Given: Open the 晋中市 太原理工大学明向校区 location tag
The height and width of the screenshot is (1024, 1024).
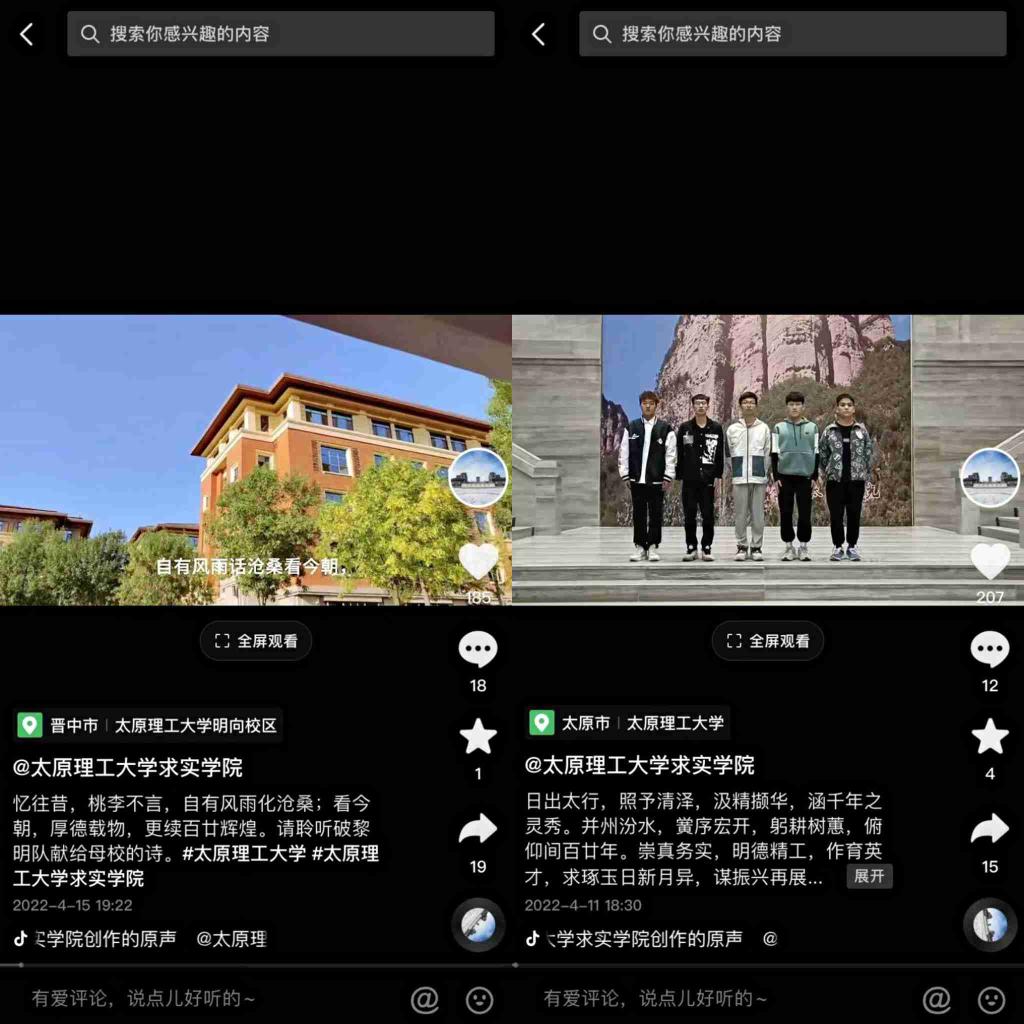Looking at the screenshot, I should 148,725.
